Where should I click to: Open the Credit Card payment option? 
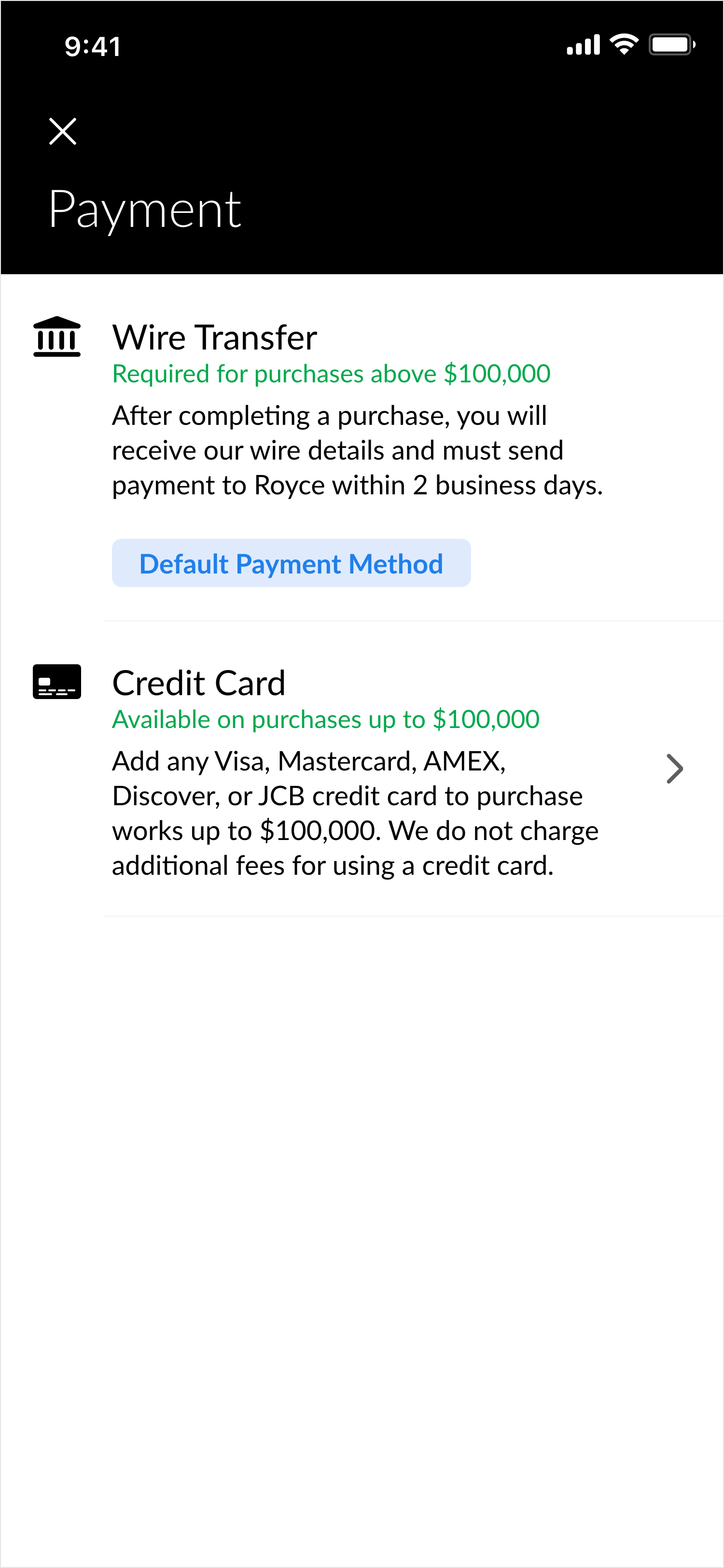pos(362,770)
